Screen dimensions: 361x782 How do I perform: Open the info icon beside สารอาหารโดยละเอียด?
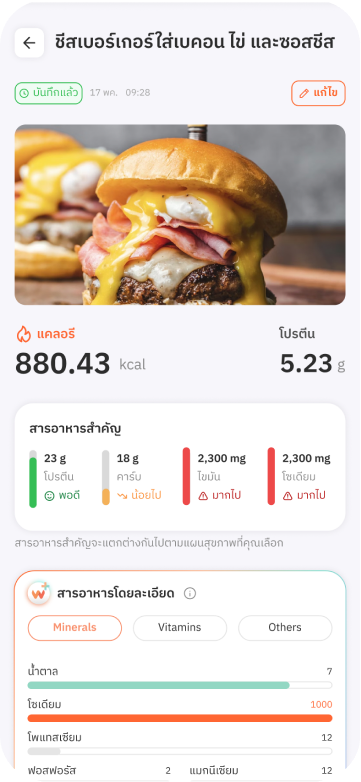(x=190, y=593)
